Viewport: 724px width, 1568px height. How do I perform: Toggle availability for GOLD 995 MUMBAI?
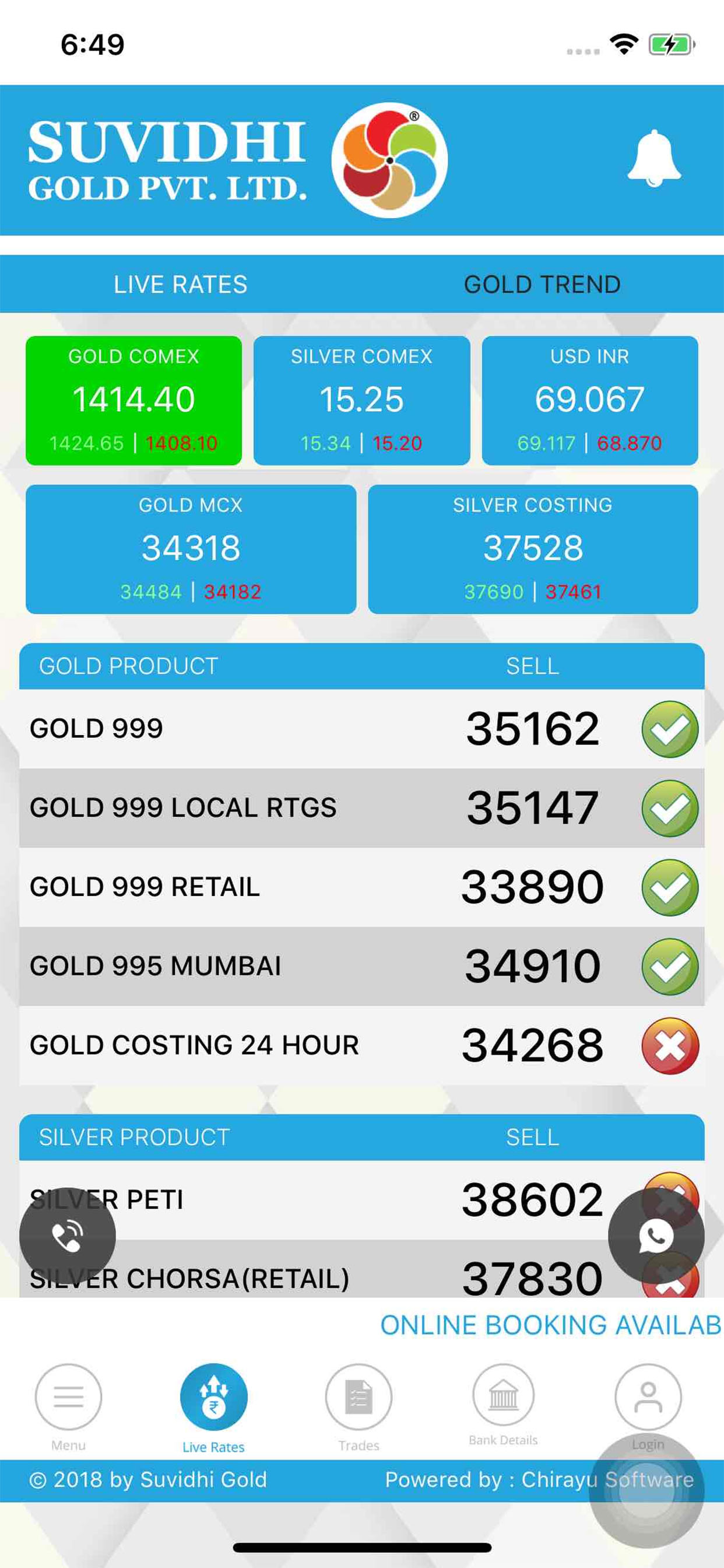668,965
